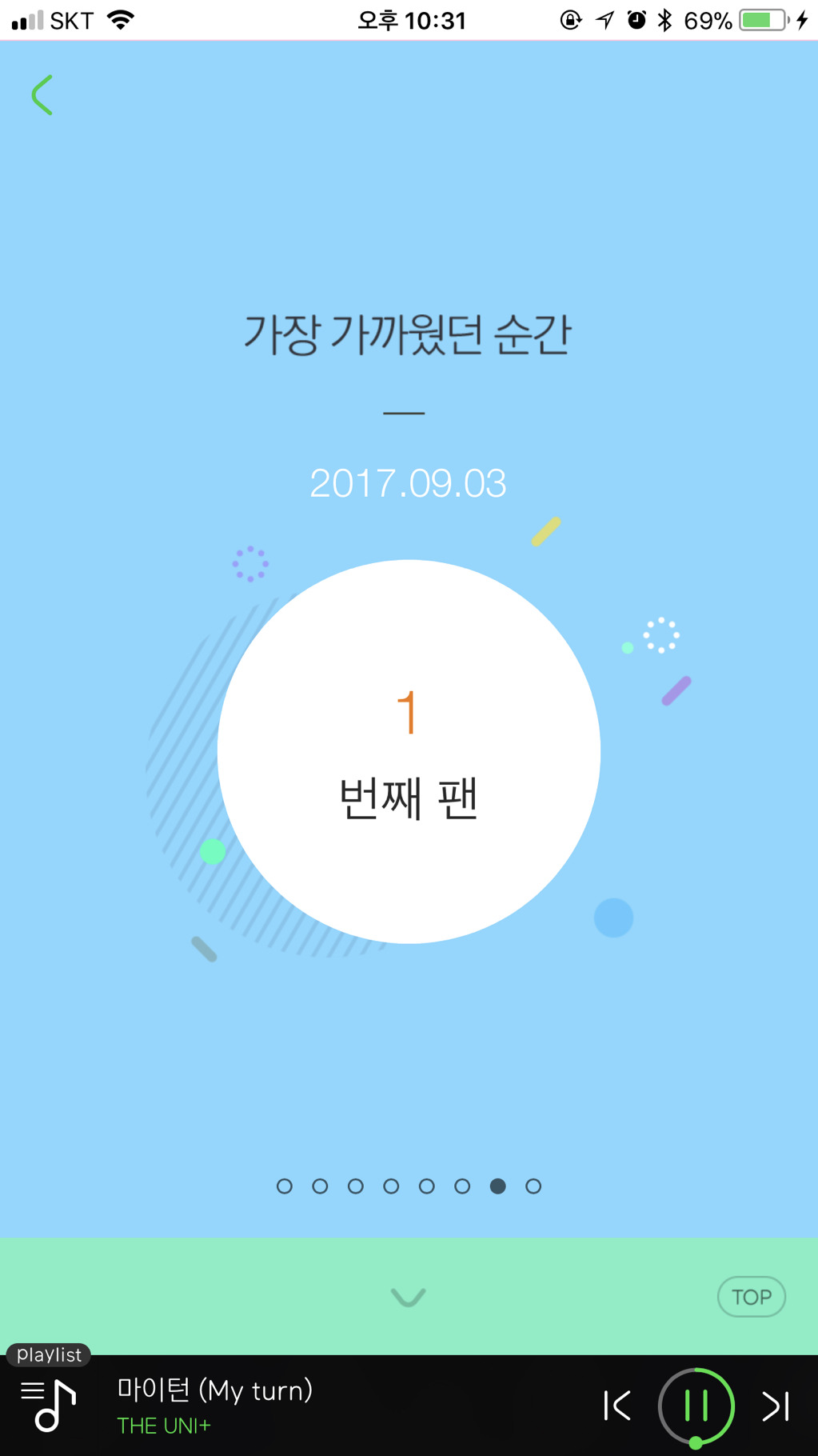Skip to the next track
The width and height of the screenshot is (818, 1456).
[x=775, y=1406]
